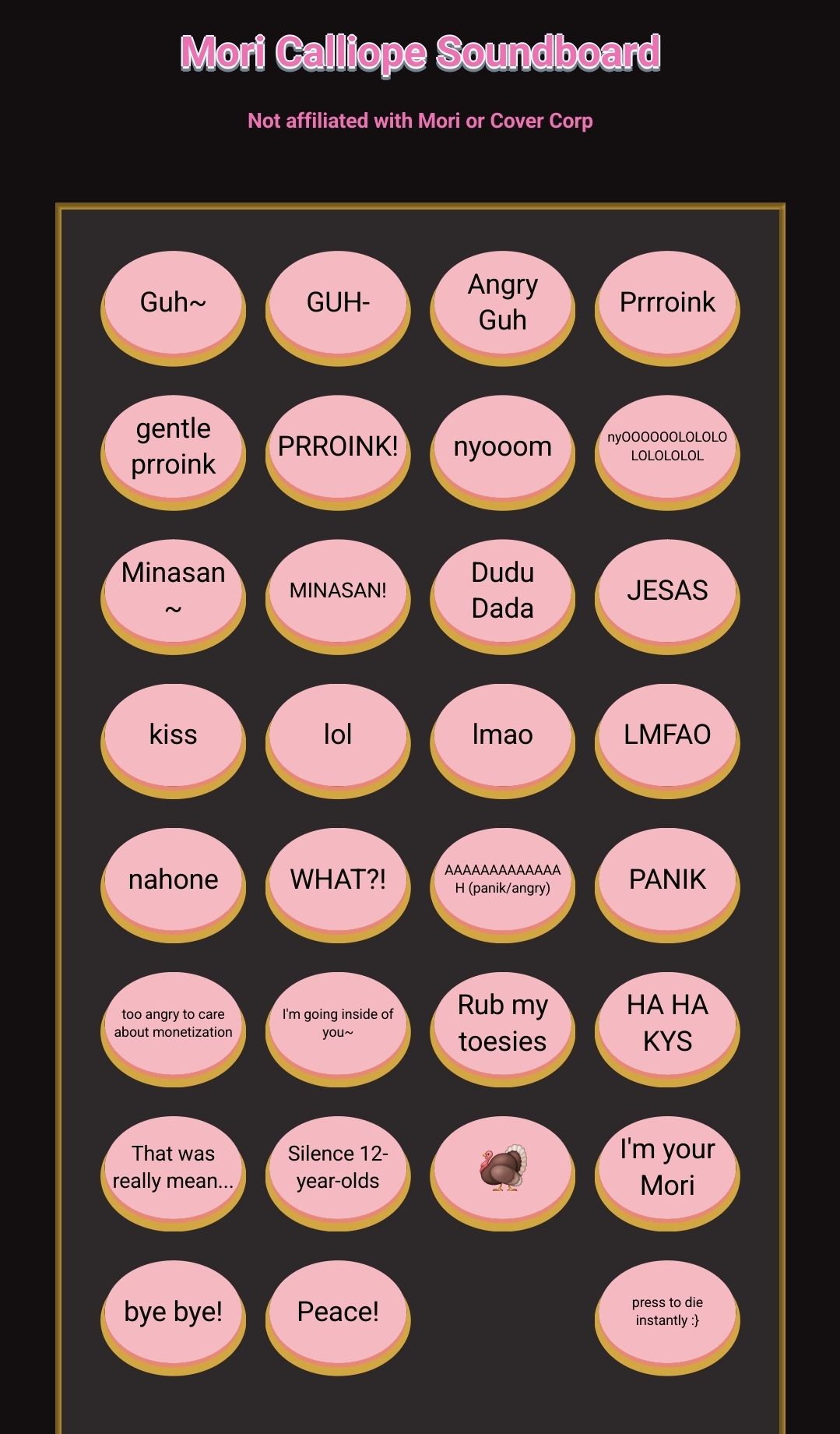Play the Rub my toesies sound

[x=503, y=1024]
